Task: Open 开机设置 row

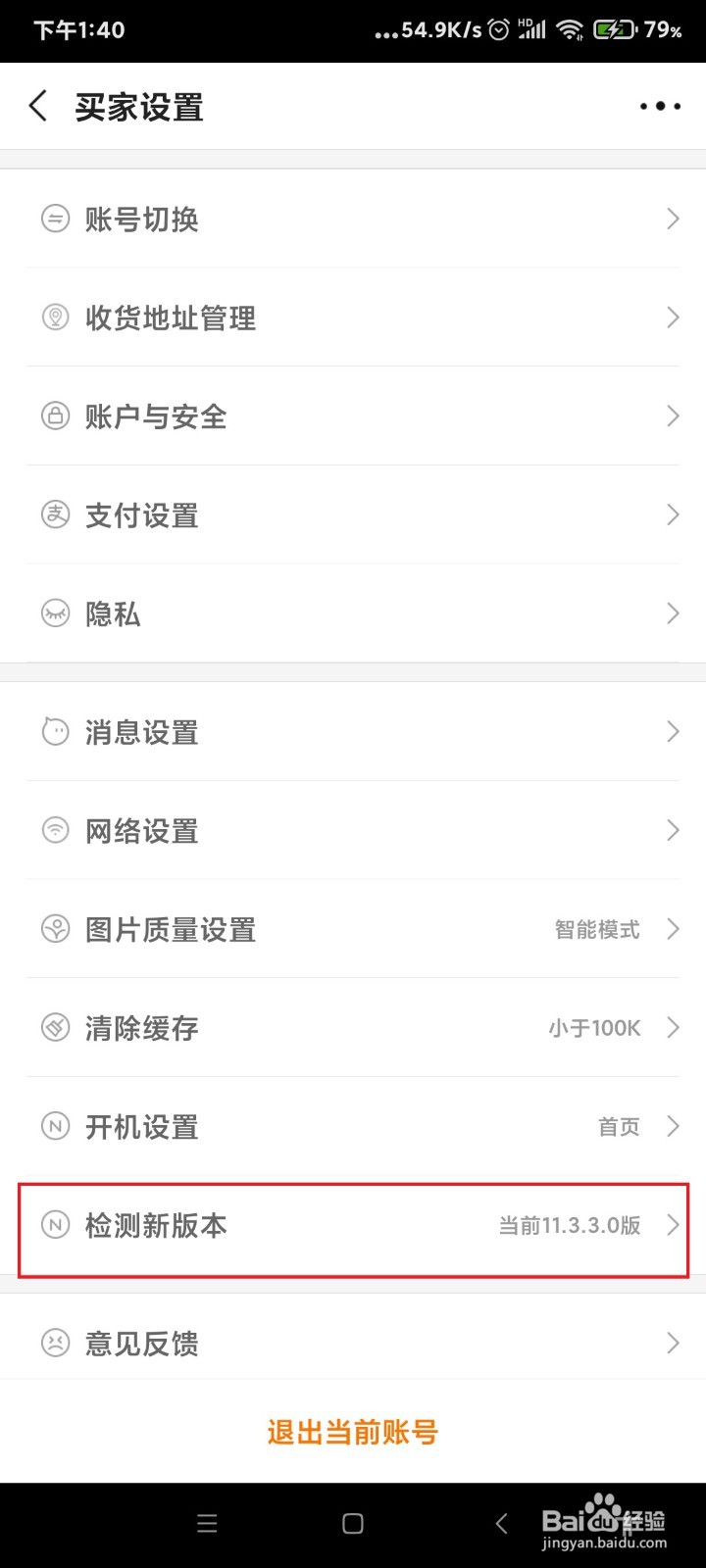Action: pos(353,1127)
